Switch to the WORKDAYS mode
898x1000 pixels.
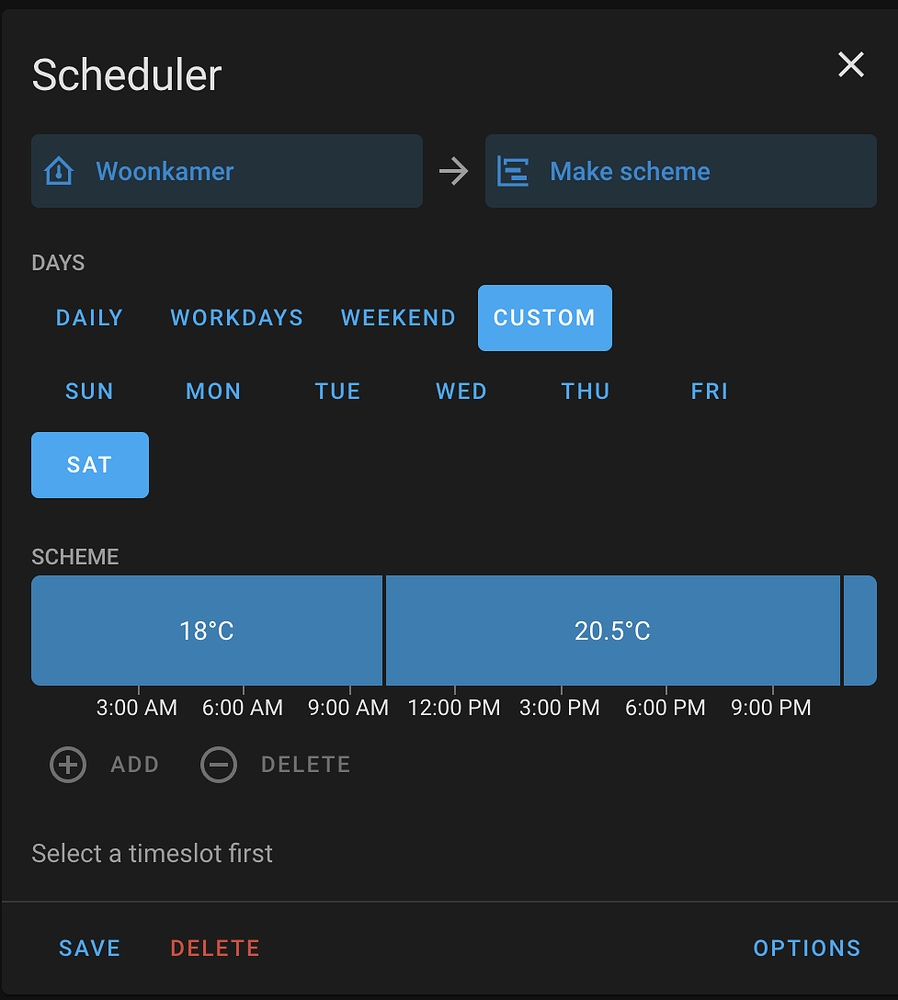pos(236,318)
